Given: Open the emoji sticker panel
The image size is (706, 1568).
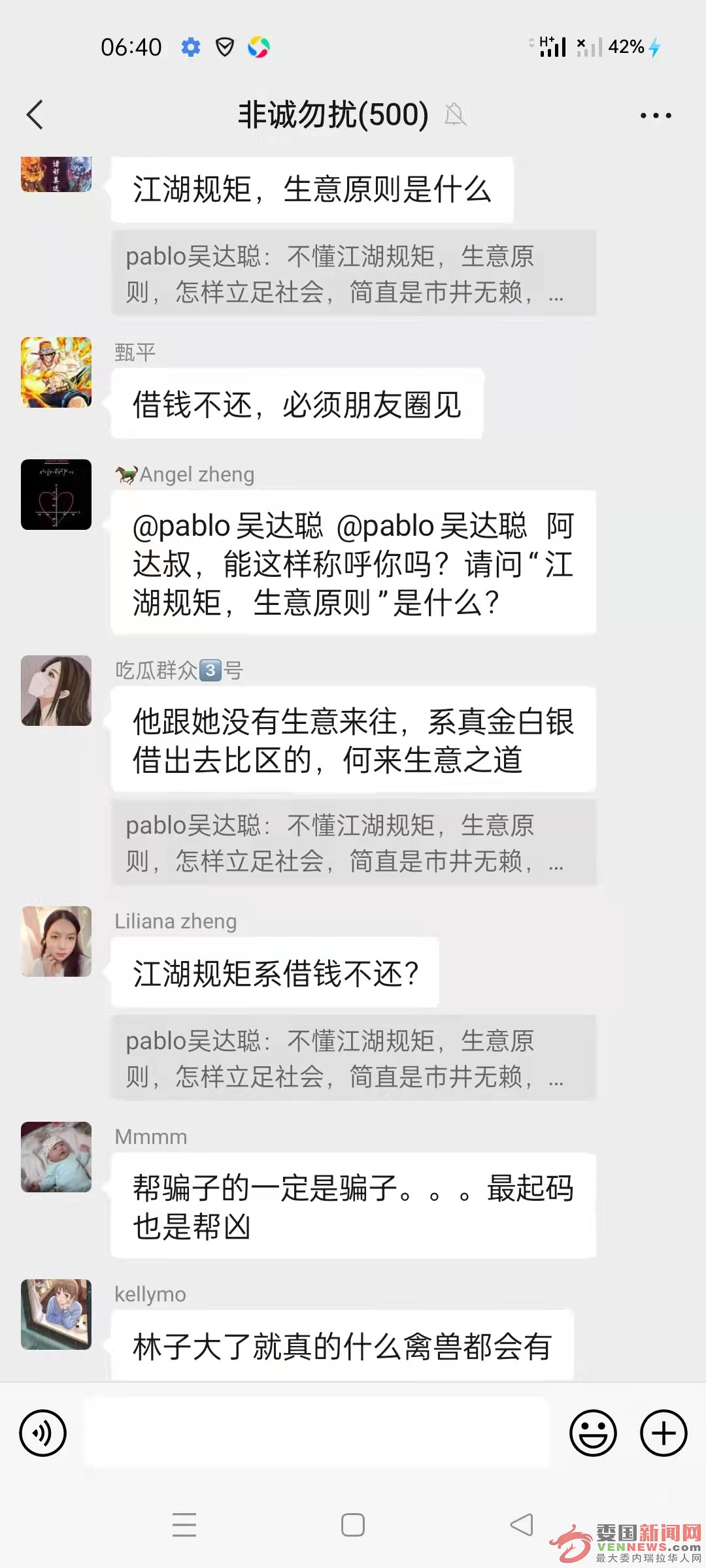Looking at the screenshot, I should point(593,1433).
